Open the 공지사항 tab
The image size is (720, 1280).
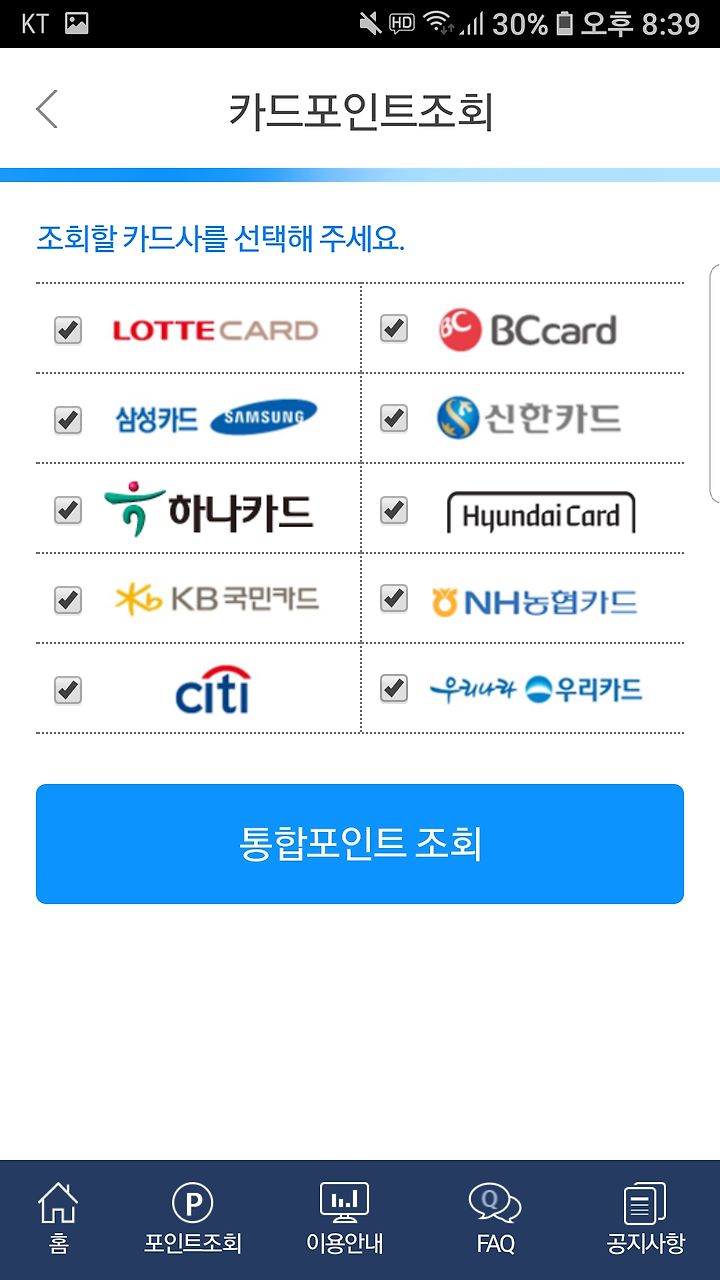[645, 1218]
